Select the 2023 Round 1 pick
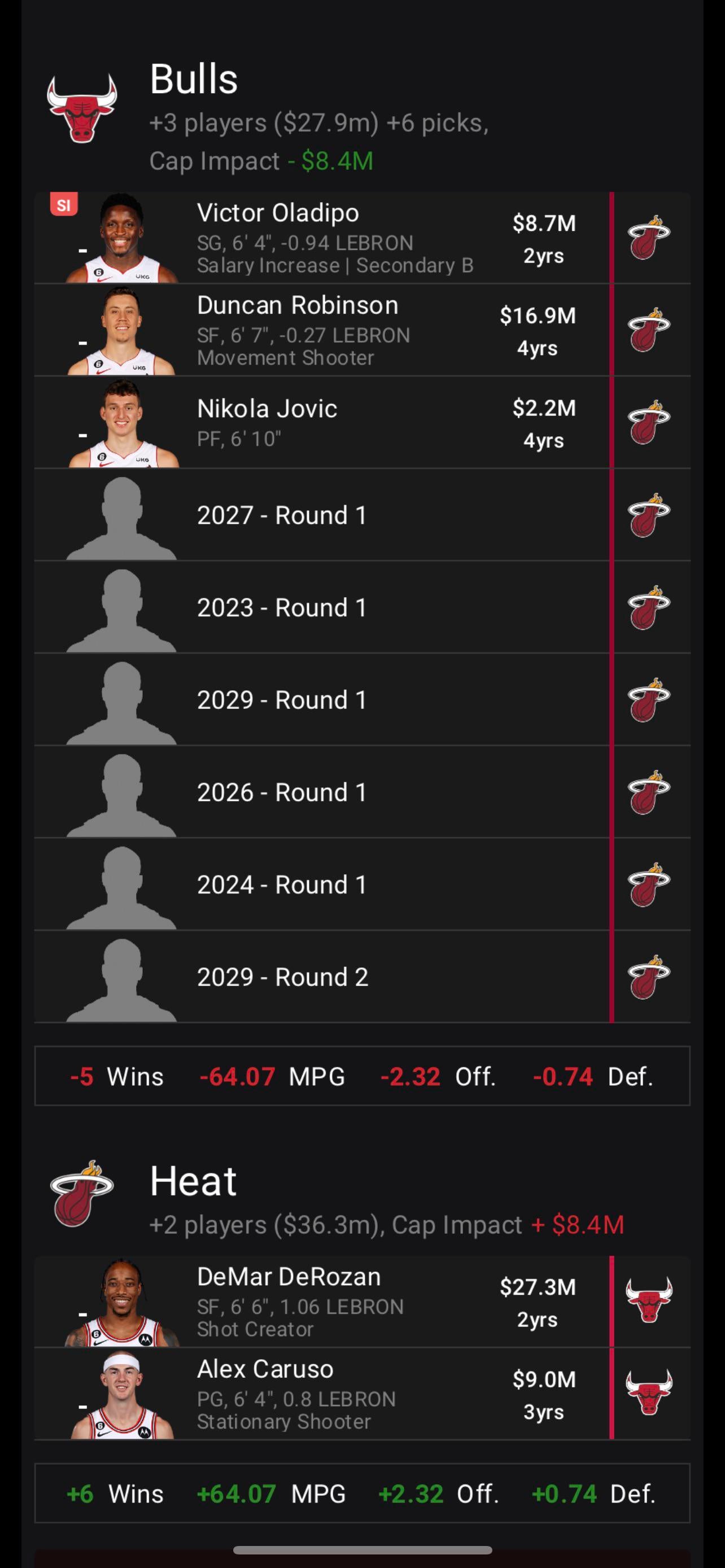This screenshot has height=1568, width=725. coord(335,607)
